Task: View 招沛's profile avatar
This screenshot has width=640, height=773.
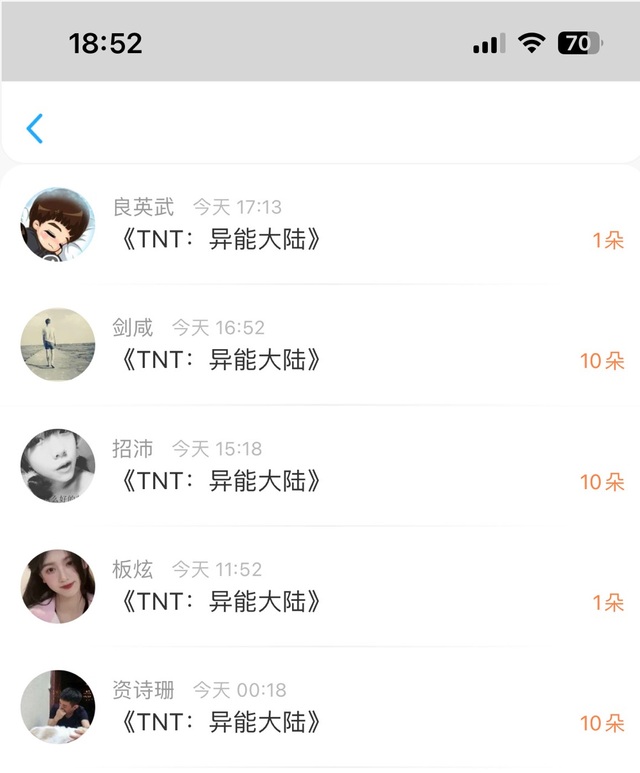Action: 58,466
